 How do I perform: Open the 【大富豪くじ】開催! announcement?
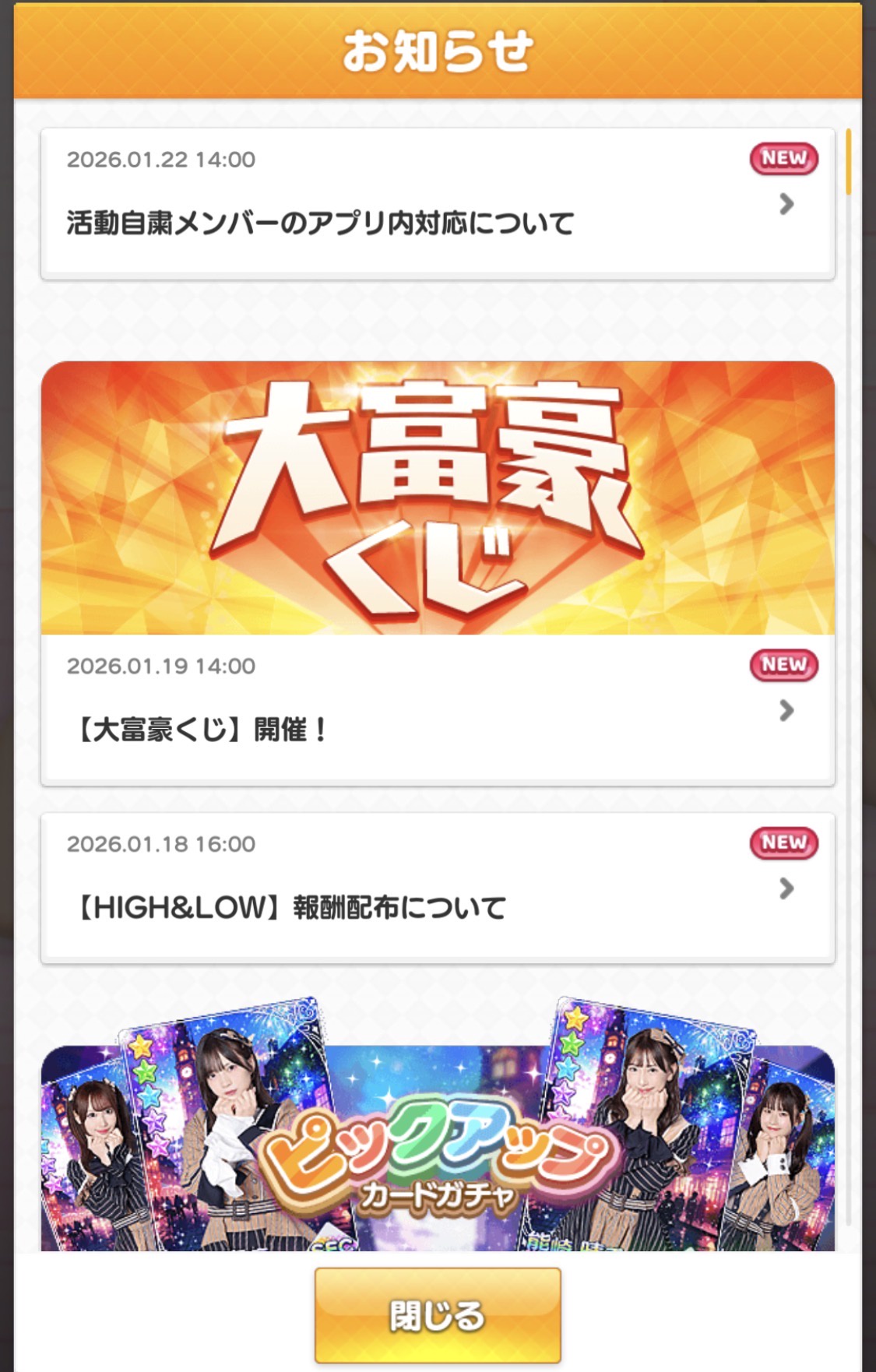click(x=437, y=709)
